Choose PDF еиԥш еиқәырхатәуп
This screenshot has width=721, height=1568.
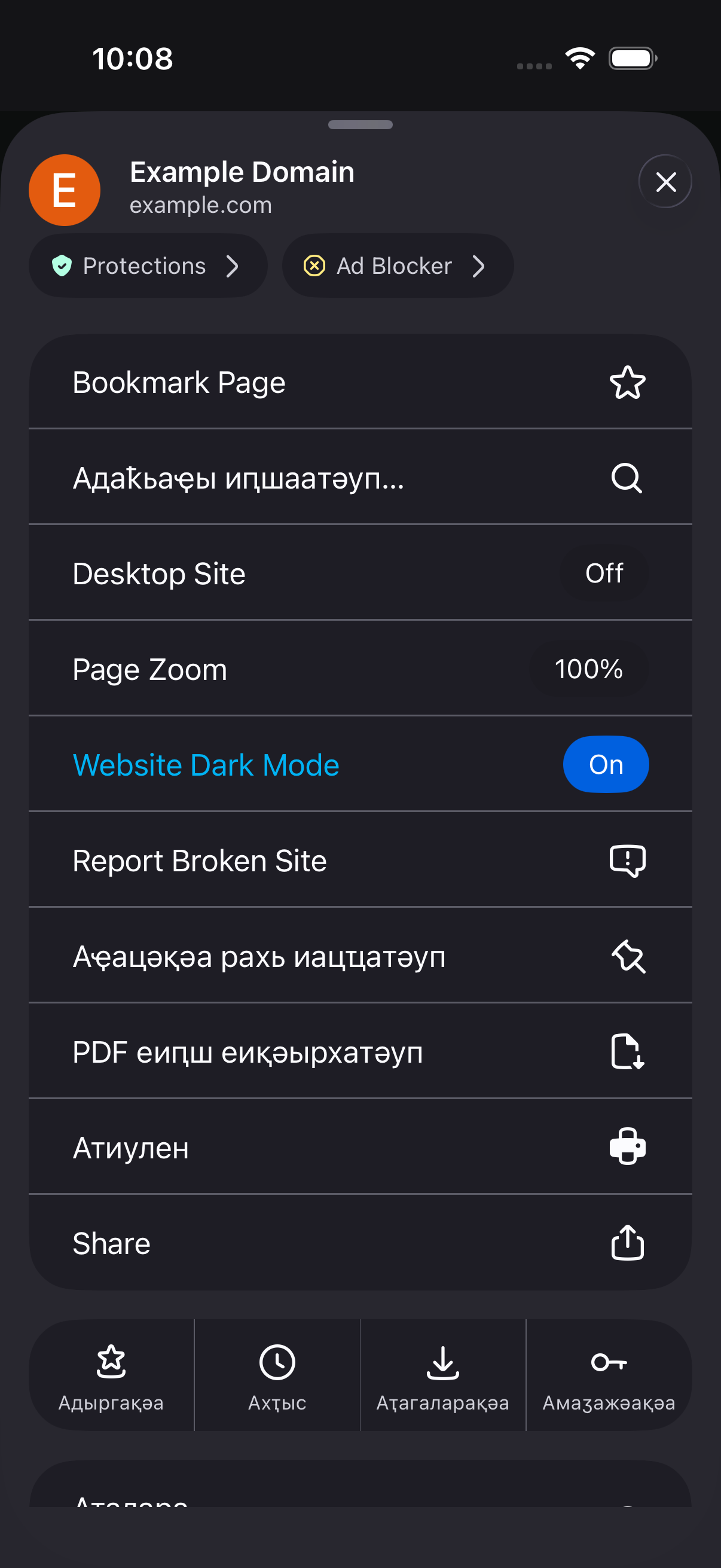360,1051
